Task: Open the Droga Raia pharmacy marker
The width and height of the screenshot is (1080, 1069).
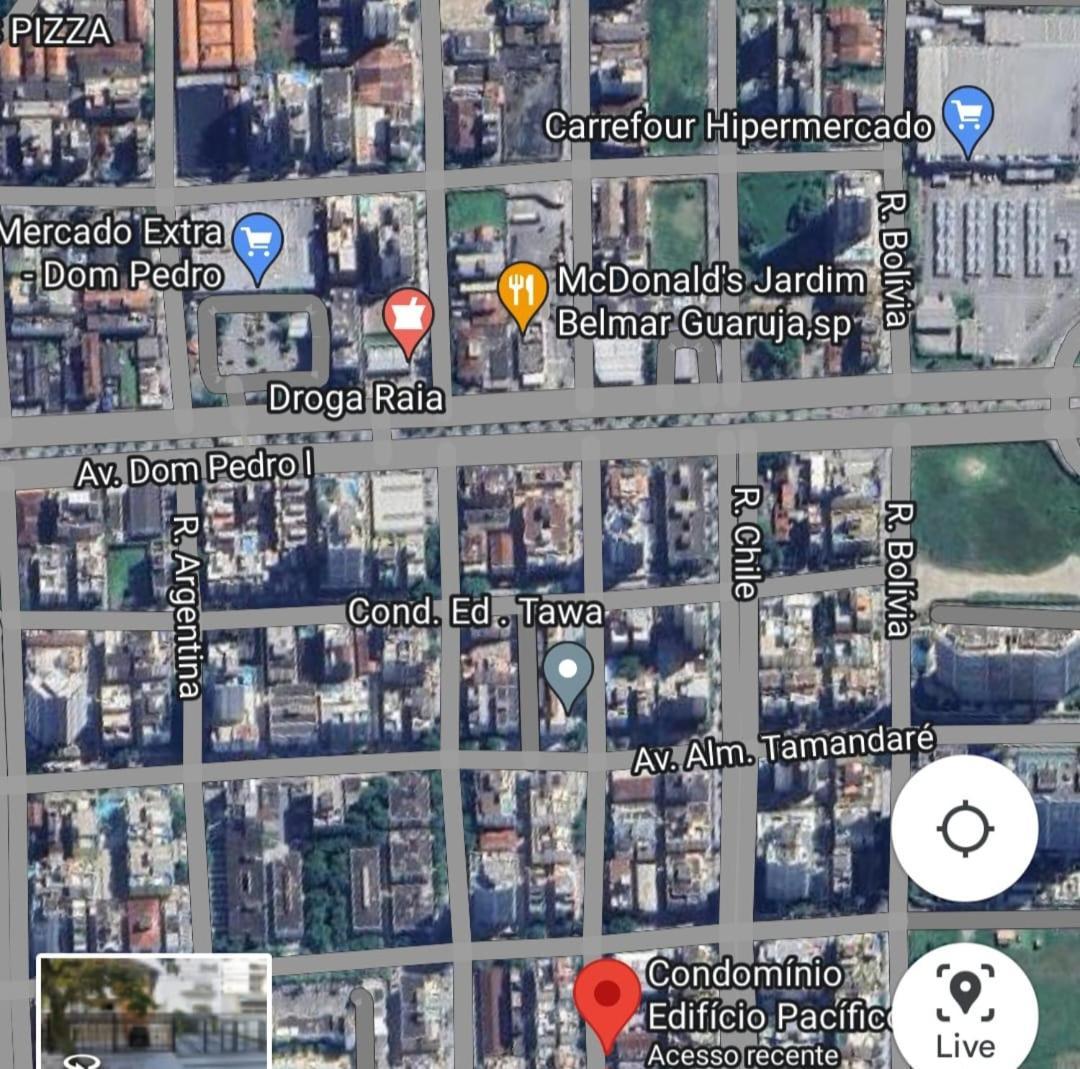Action: coord(408,318)
